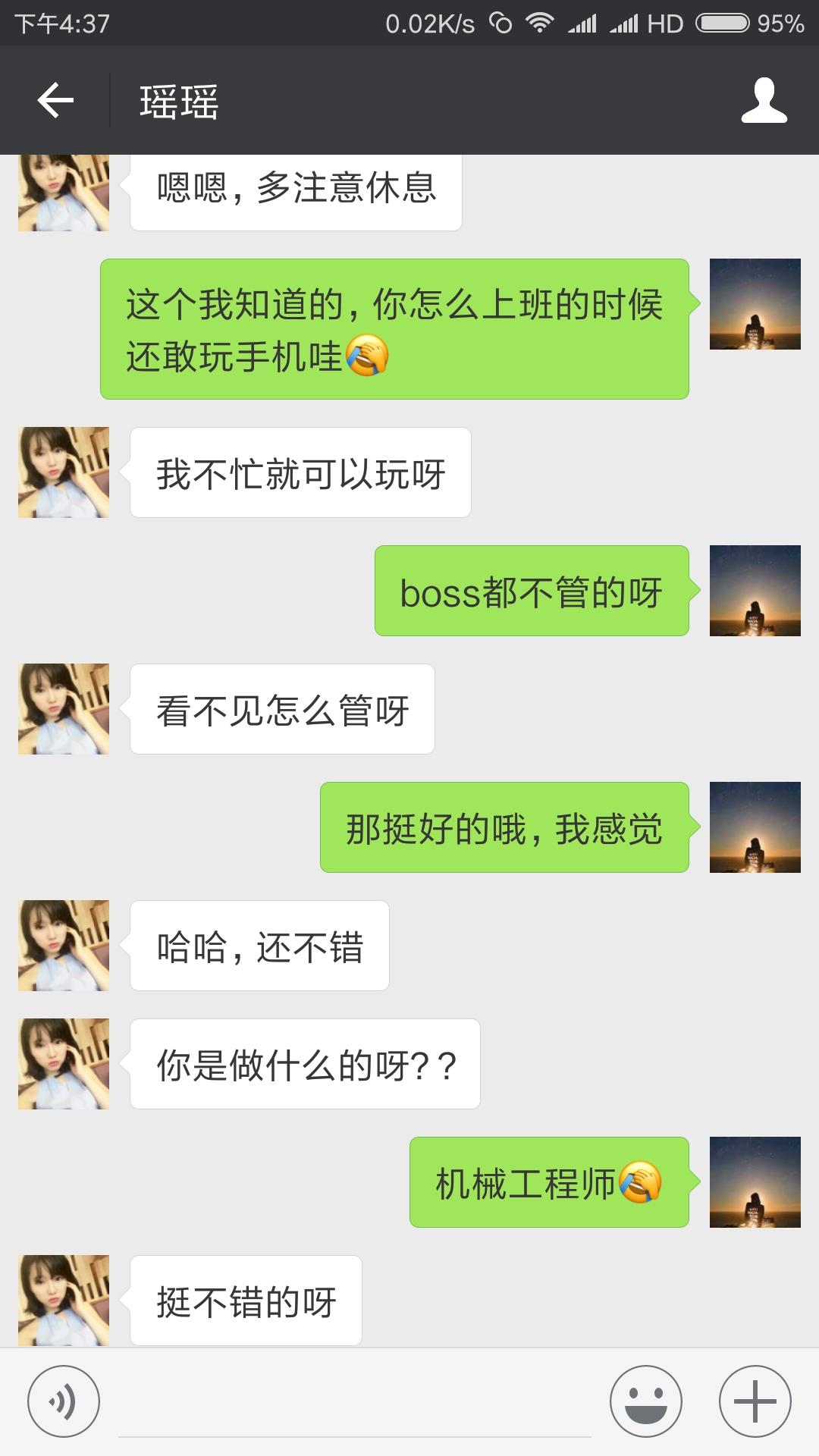This screenshot has width=819, height=1456.
Task: Tap the battery icon showing 95%
Action: [x=726, y=24]
